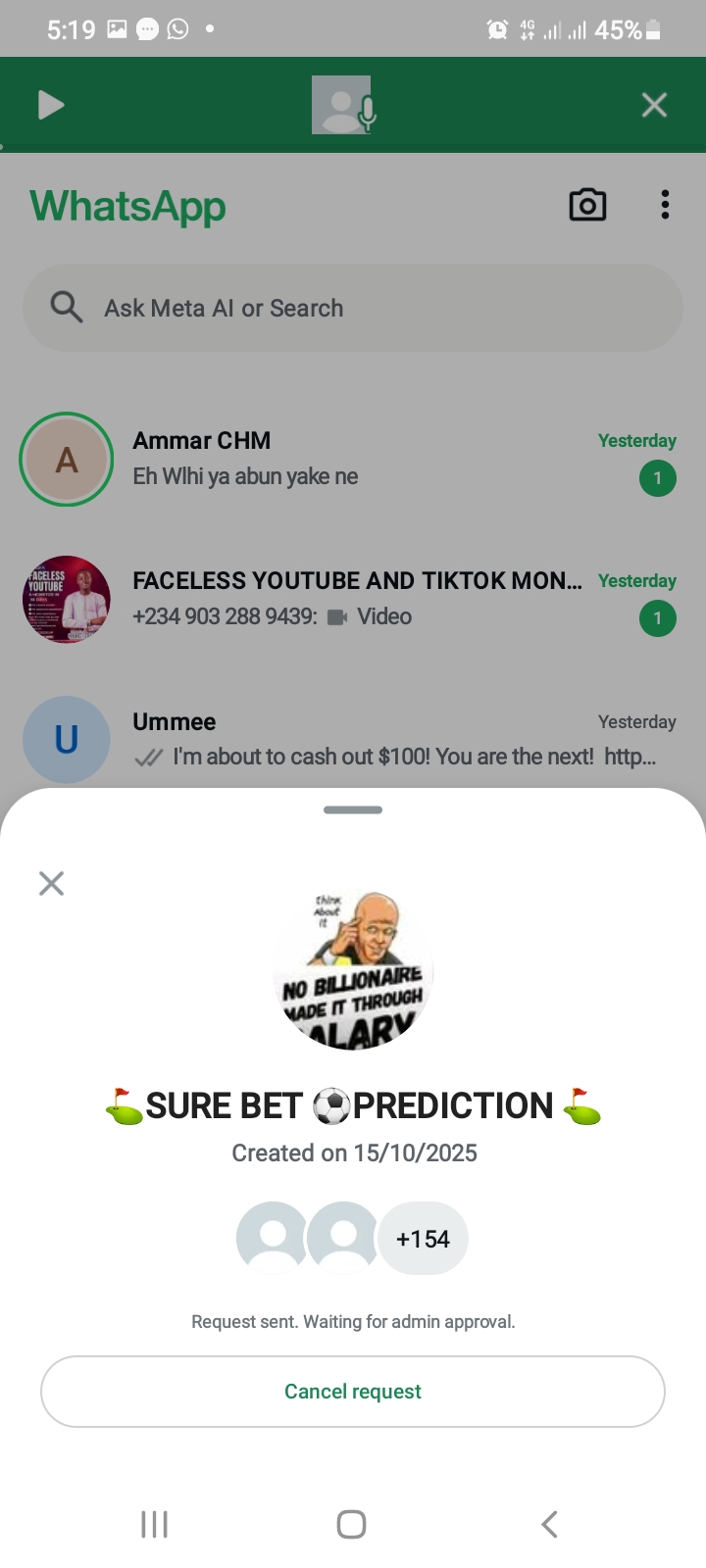View the +154 members list
The width and height of the screenshot is (706, 1568).
423,1239
